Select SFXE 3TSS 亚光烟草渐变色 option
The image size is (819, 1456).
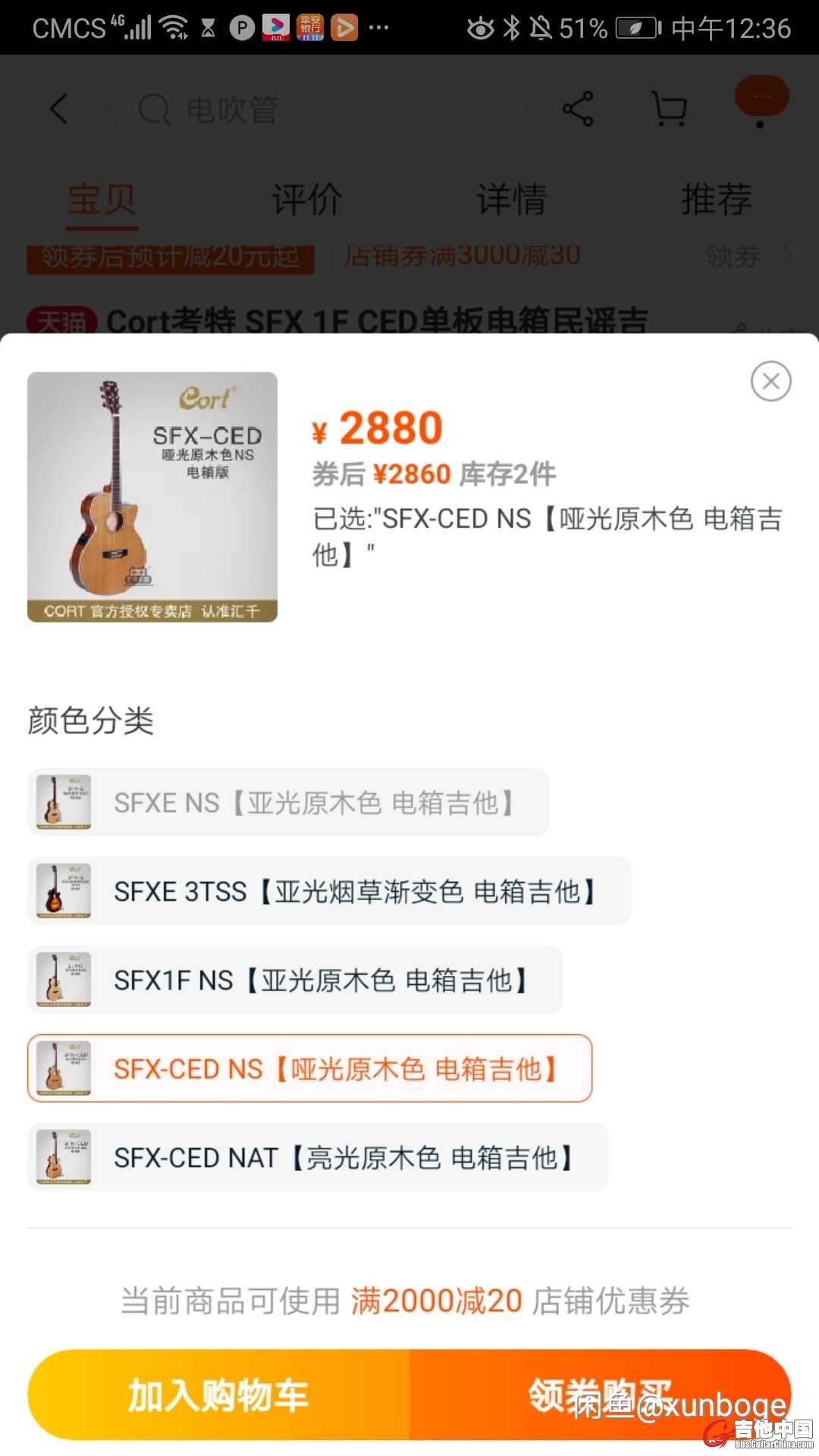coord(329,891)
